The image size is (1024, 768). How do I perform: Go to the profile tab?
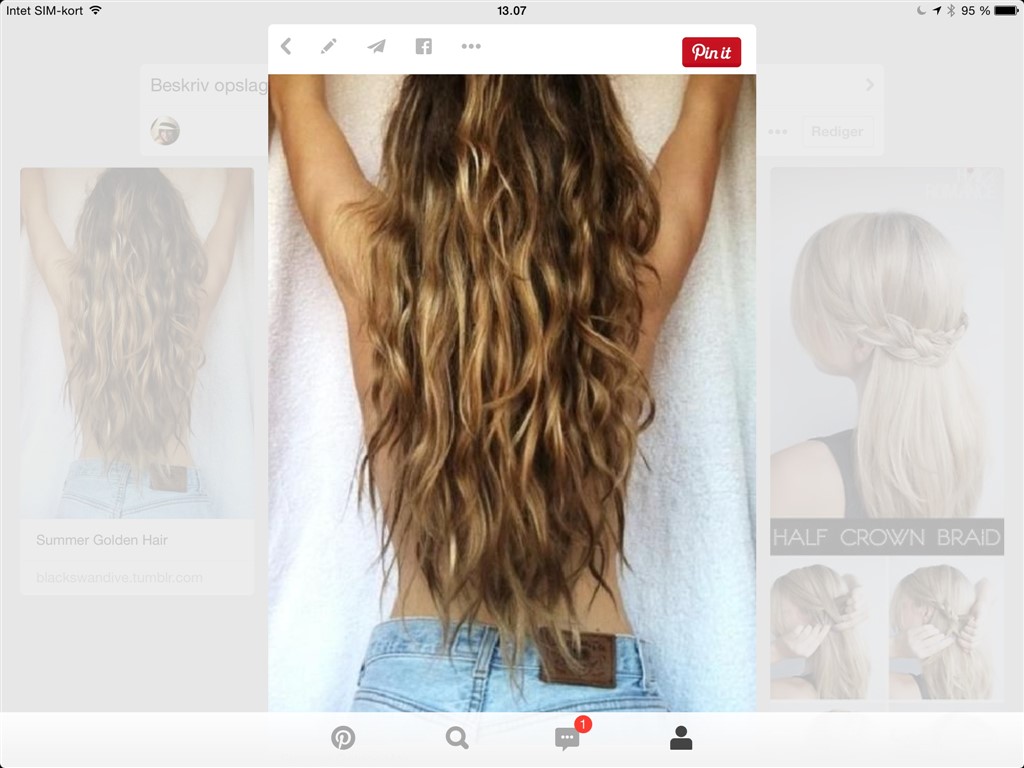pyautogui.click(x=681, y=738)
